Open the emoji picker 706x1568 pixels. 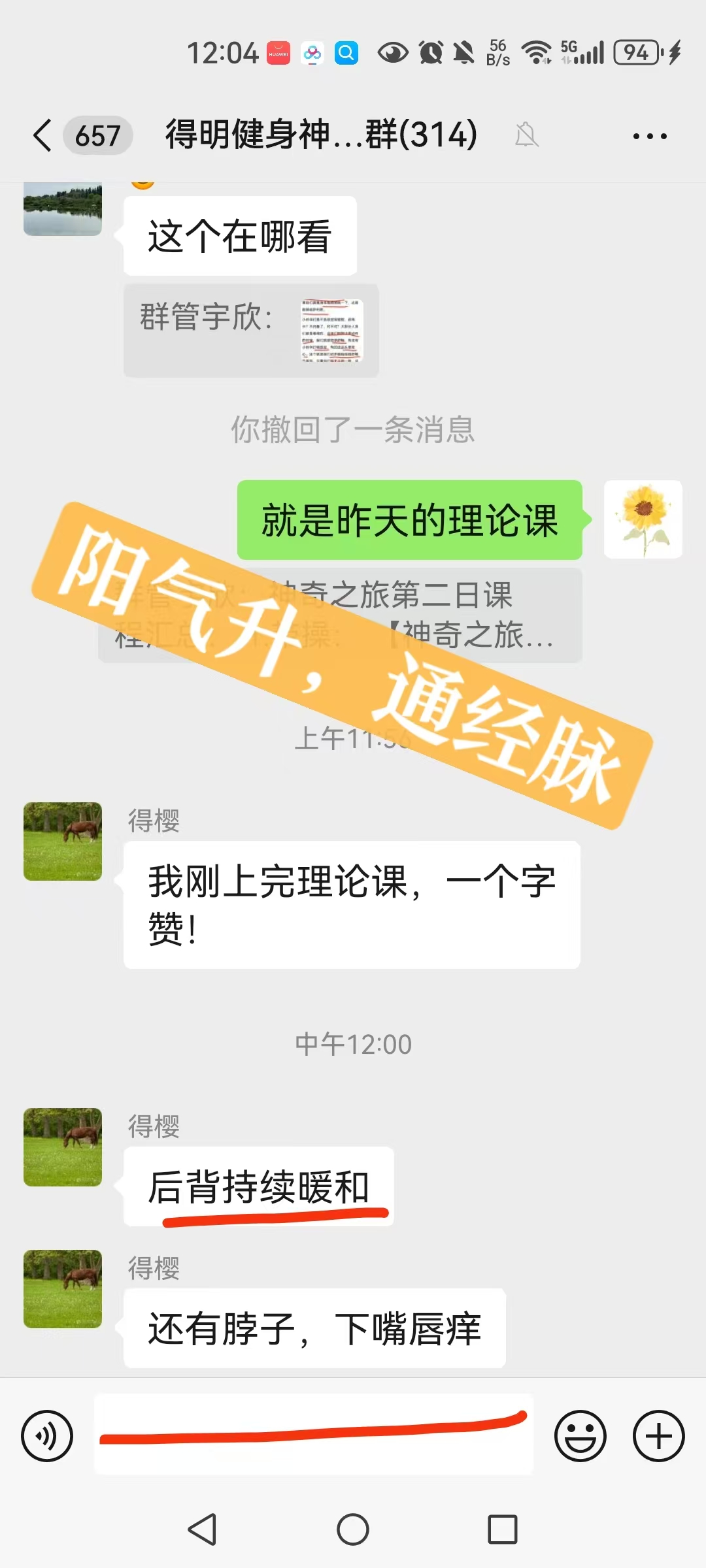580,1436
